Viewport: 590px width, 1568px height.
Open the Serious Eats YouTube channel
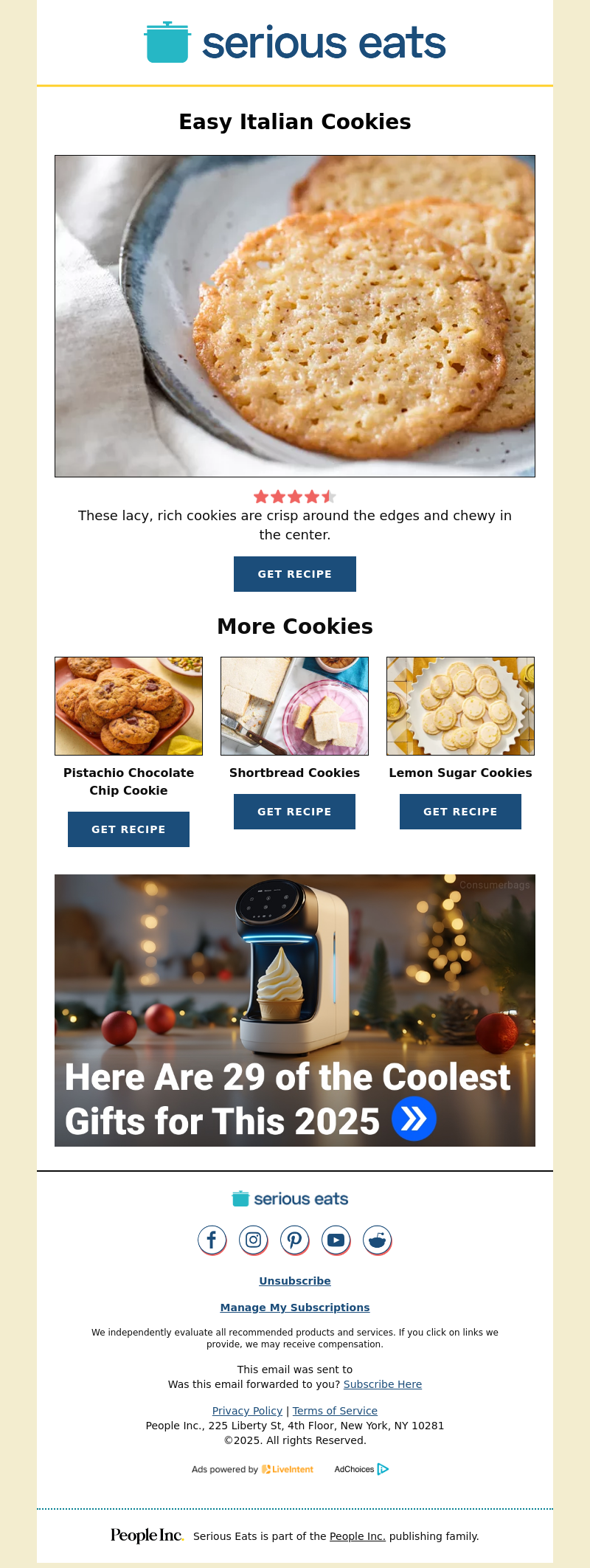point(336,1240)
